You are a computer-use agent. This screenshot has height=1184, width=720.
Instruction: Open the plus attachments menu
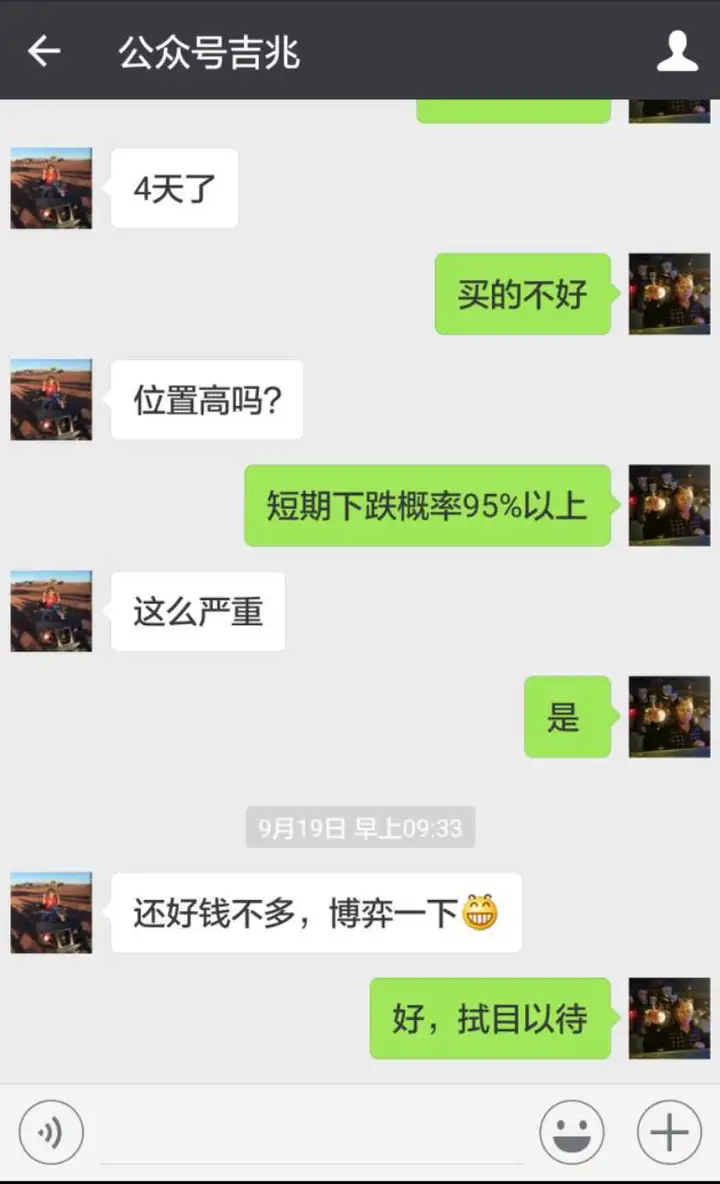(669, 1133)
